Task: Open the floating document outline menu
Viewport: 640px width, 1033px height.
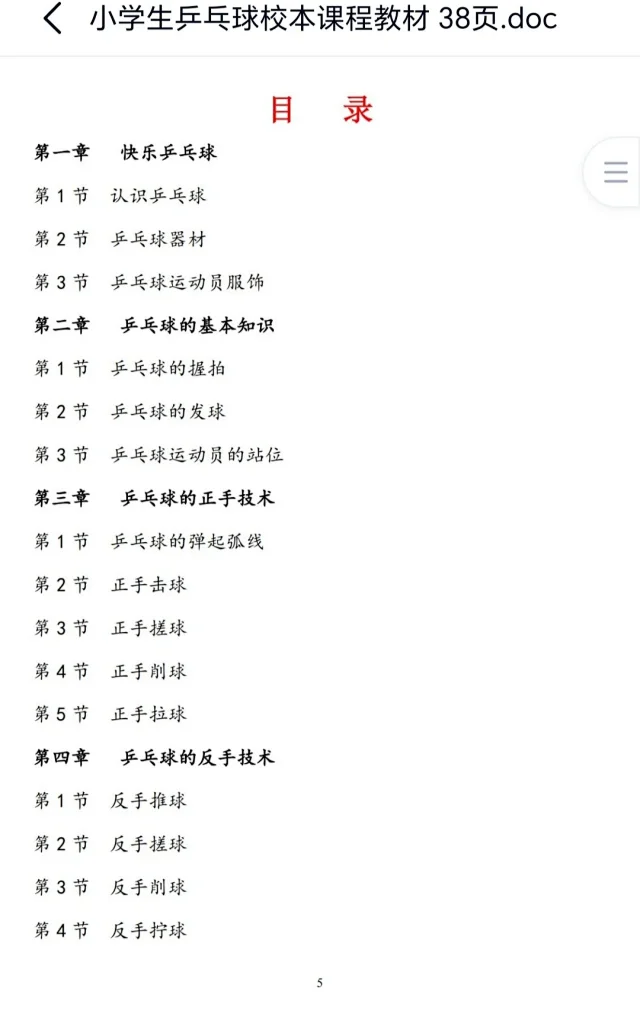Action: [615, 172]
